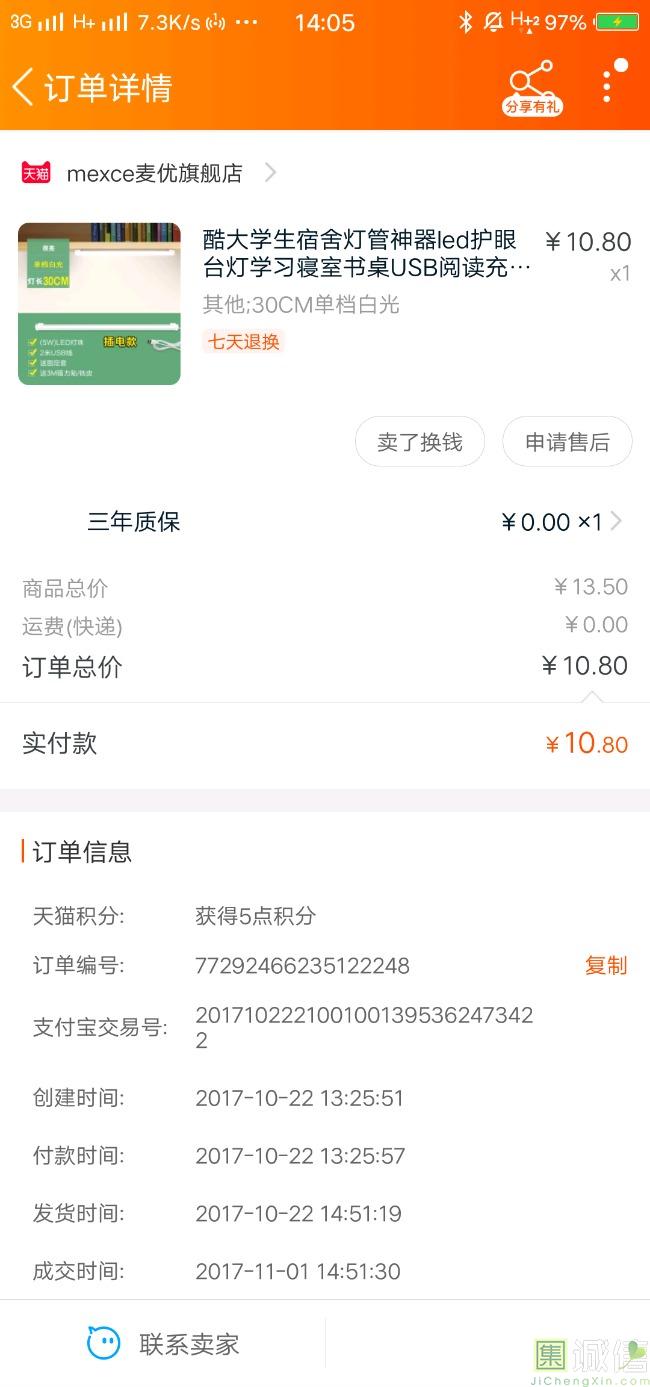Tap 申请售后 to request after-sales service
The width and height of the screenshot is (650, 1387).
pos(567,442)
